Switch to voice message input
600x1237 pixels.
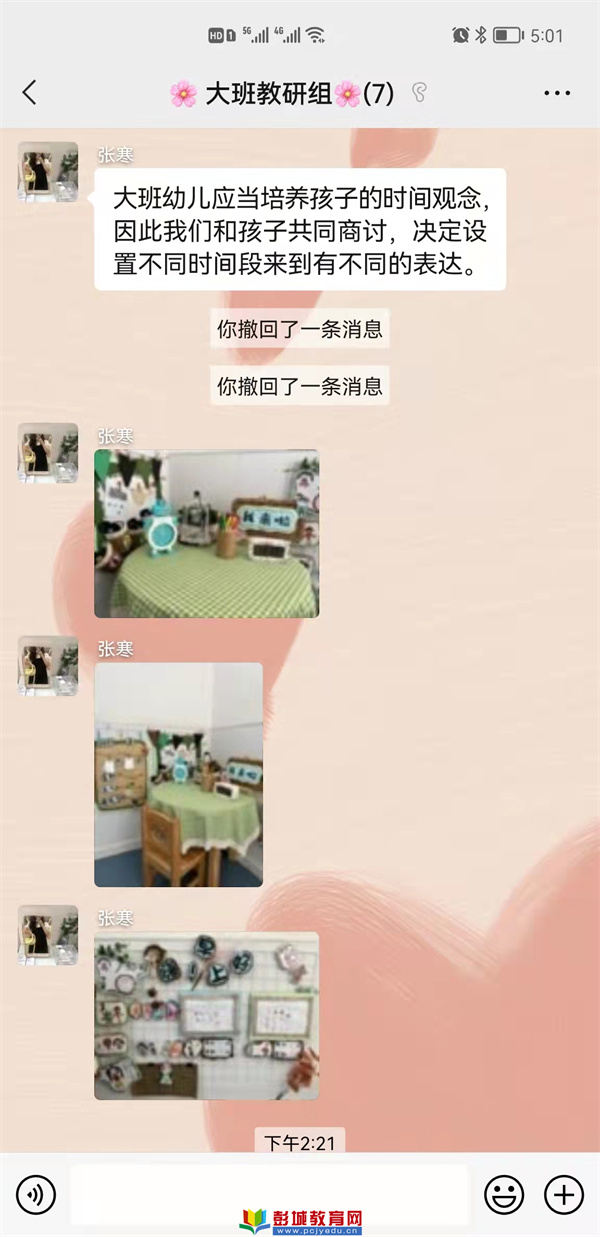[x=36, y=1193]
